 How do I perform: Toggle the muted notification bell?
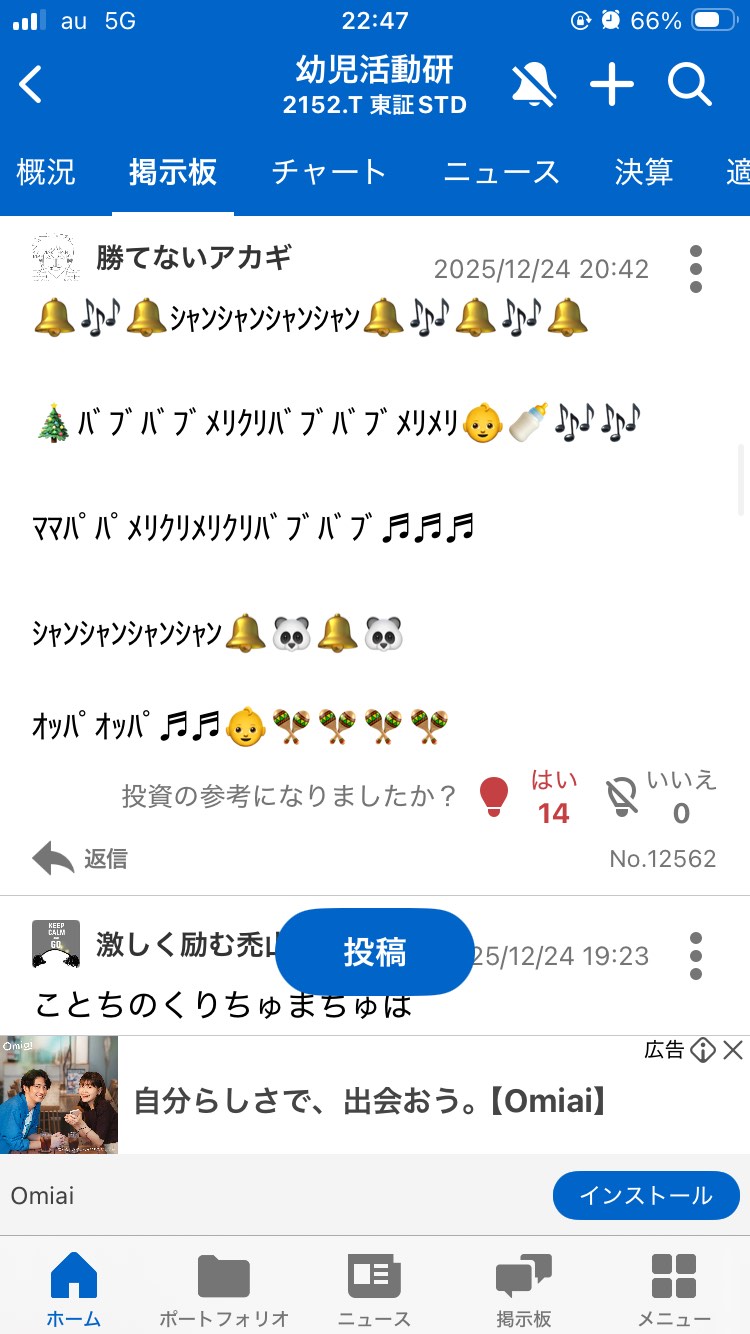click(534, 85)
